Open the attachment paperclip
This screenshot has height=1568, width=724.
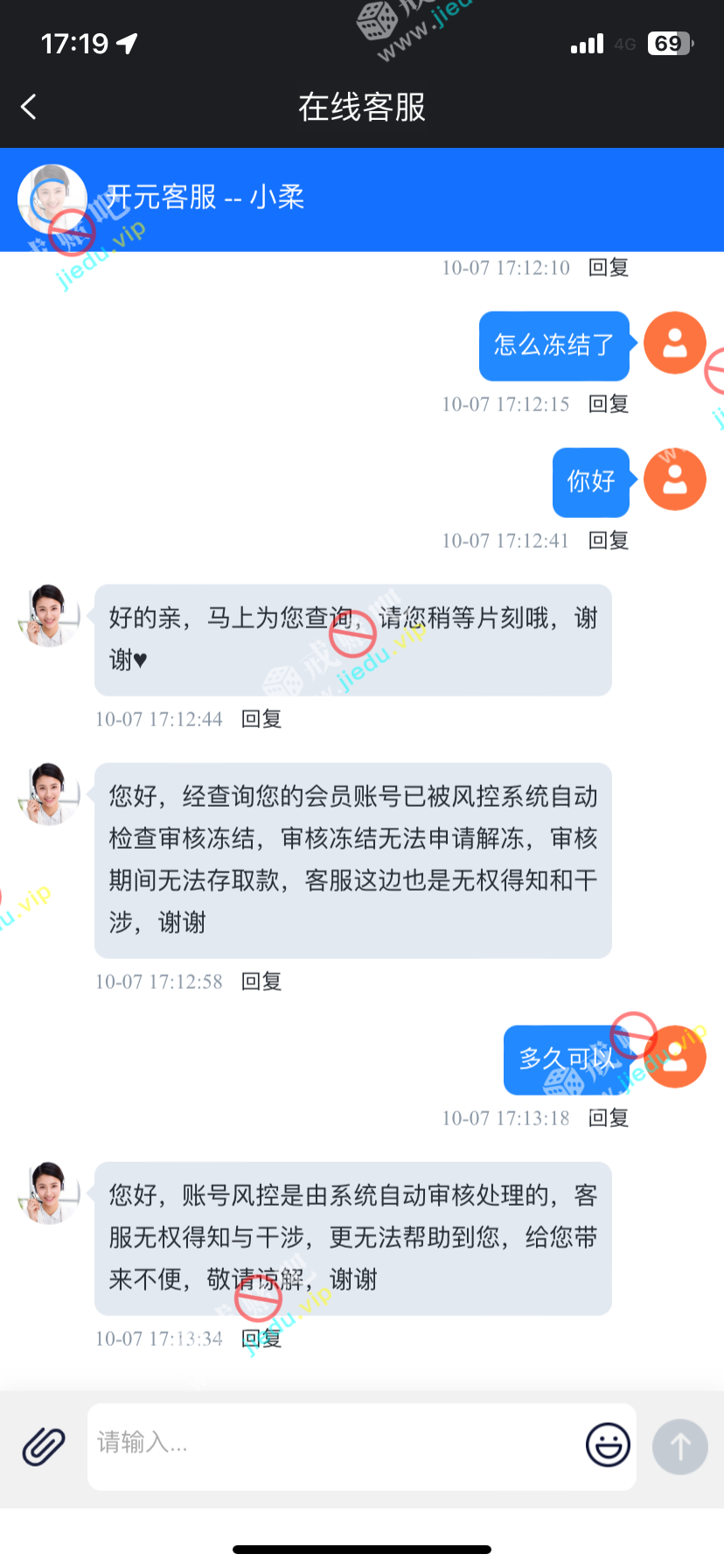pyautogui.click(x=44, y=1445)
